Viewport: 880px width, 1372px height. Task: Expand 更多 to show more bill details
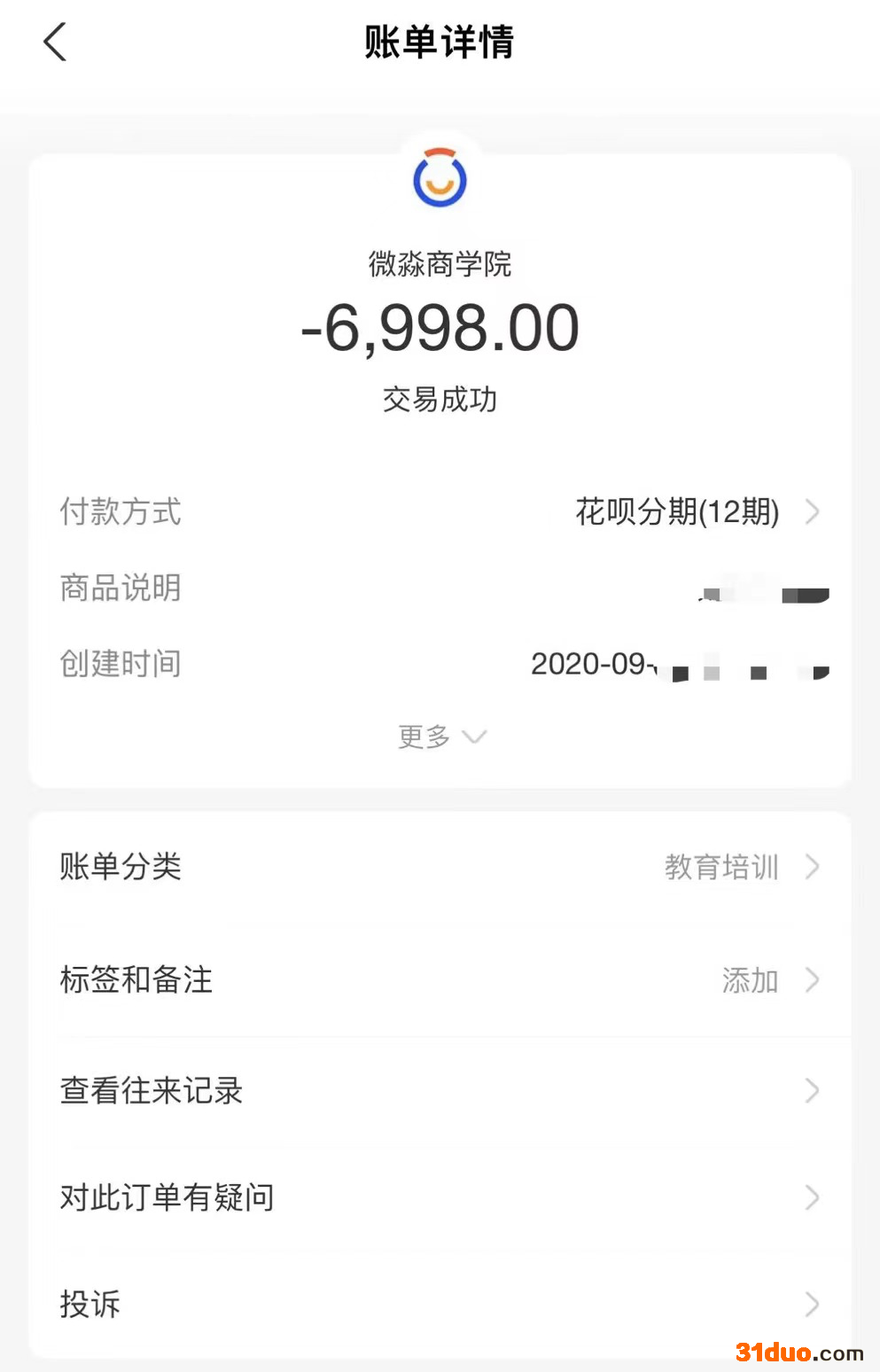(440, 737)
